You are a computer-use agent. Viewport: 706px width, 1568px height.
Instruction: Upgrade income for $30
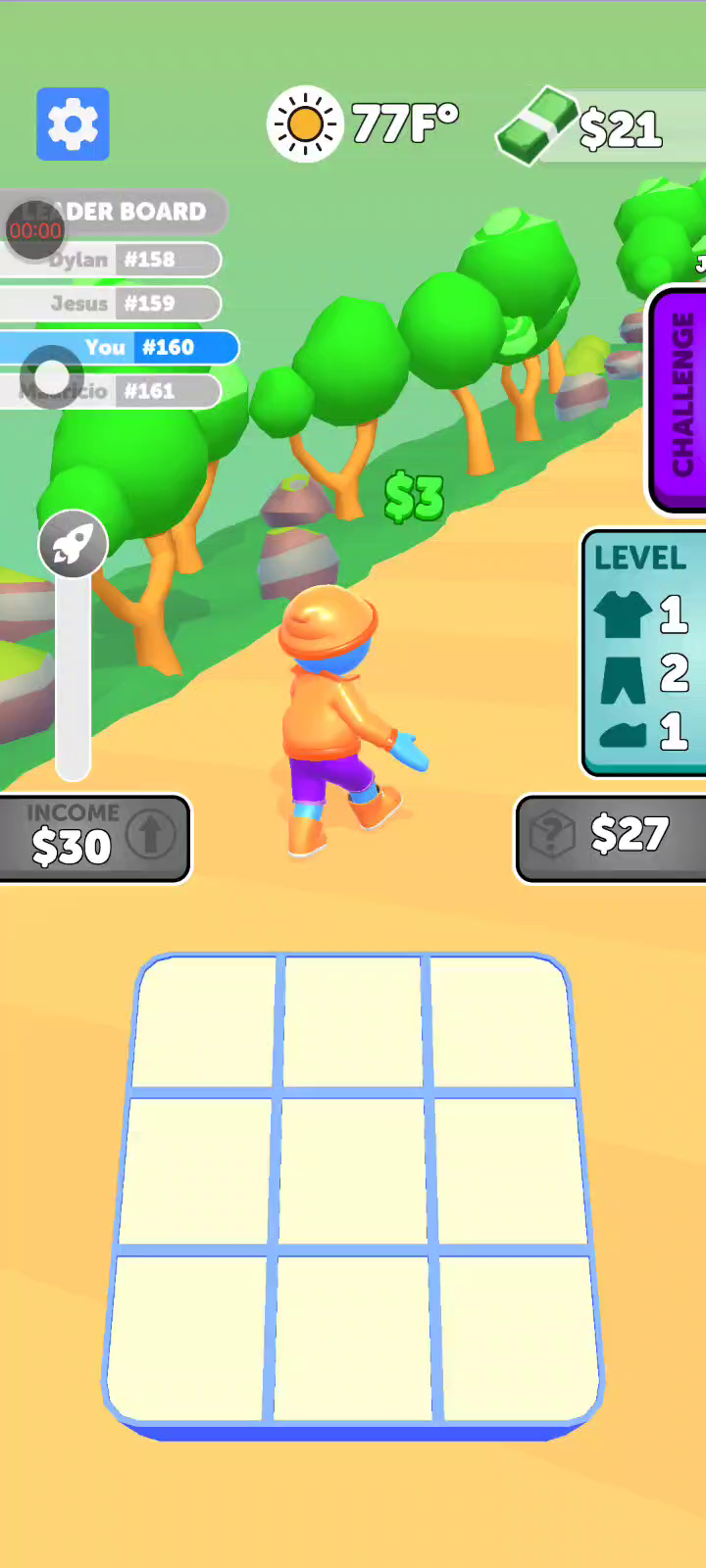point(94,838)
